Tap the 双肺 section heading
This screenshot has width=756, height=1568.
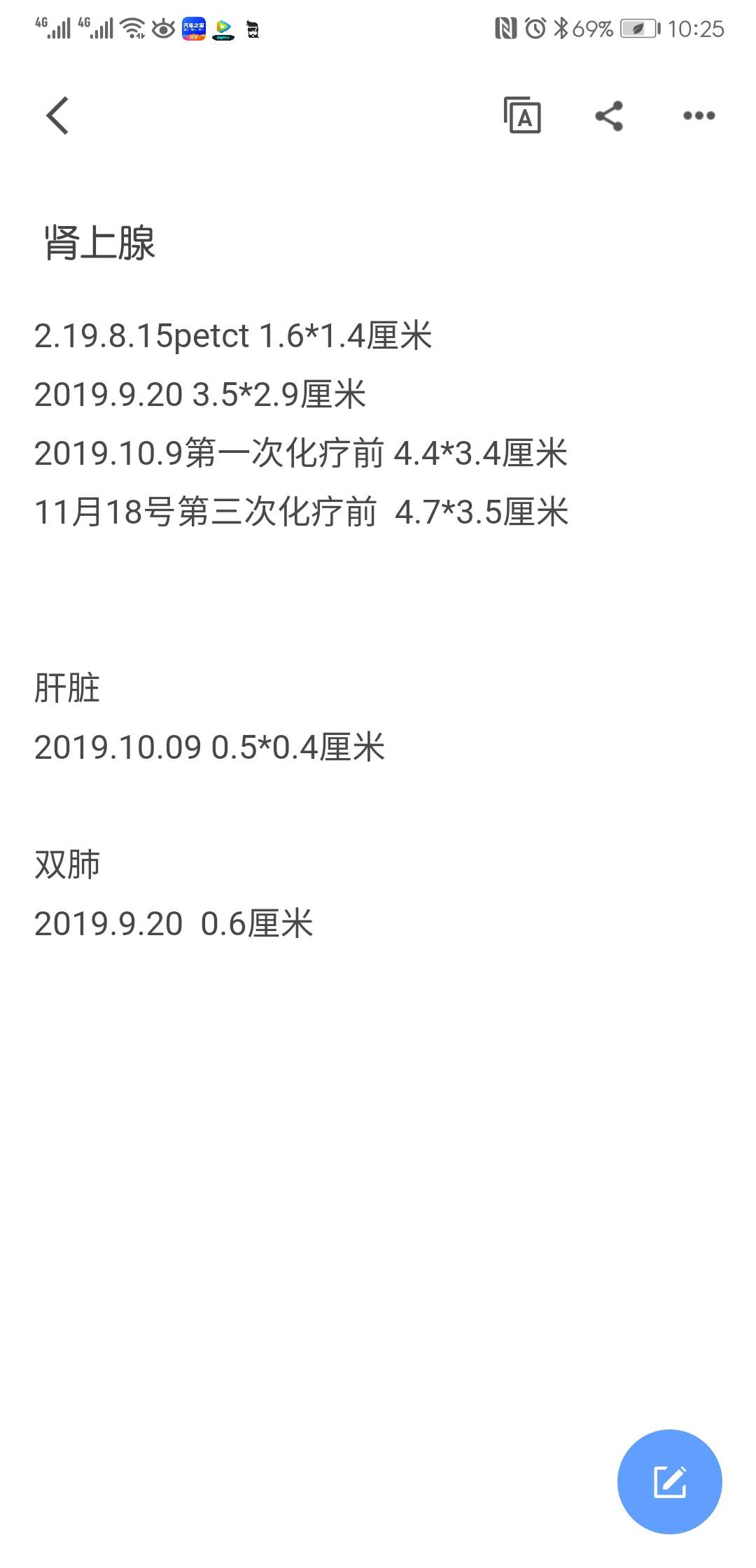[68, 864]
